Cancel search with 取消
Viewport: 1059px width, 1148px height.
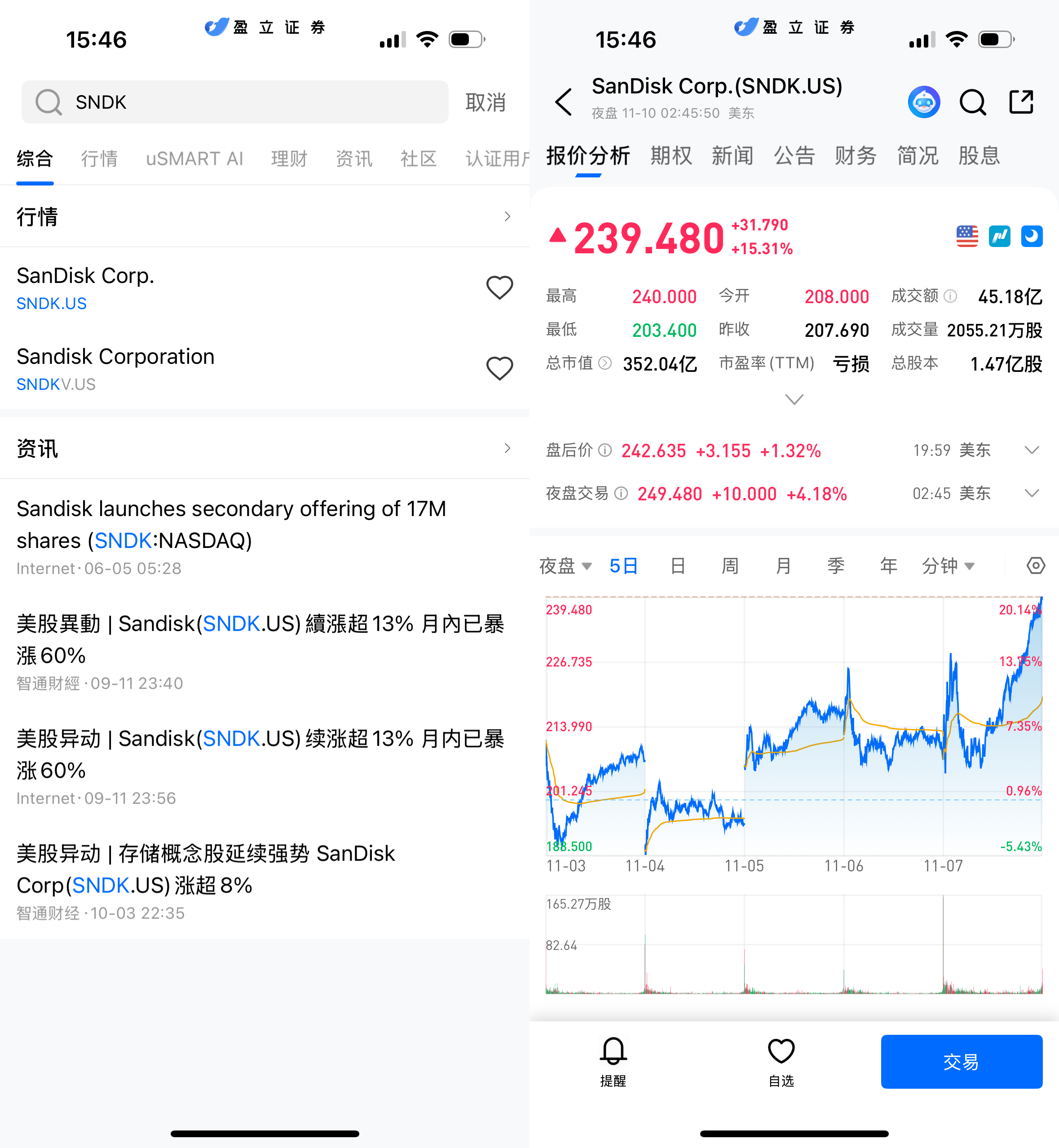point(485,102)
